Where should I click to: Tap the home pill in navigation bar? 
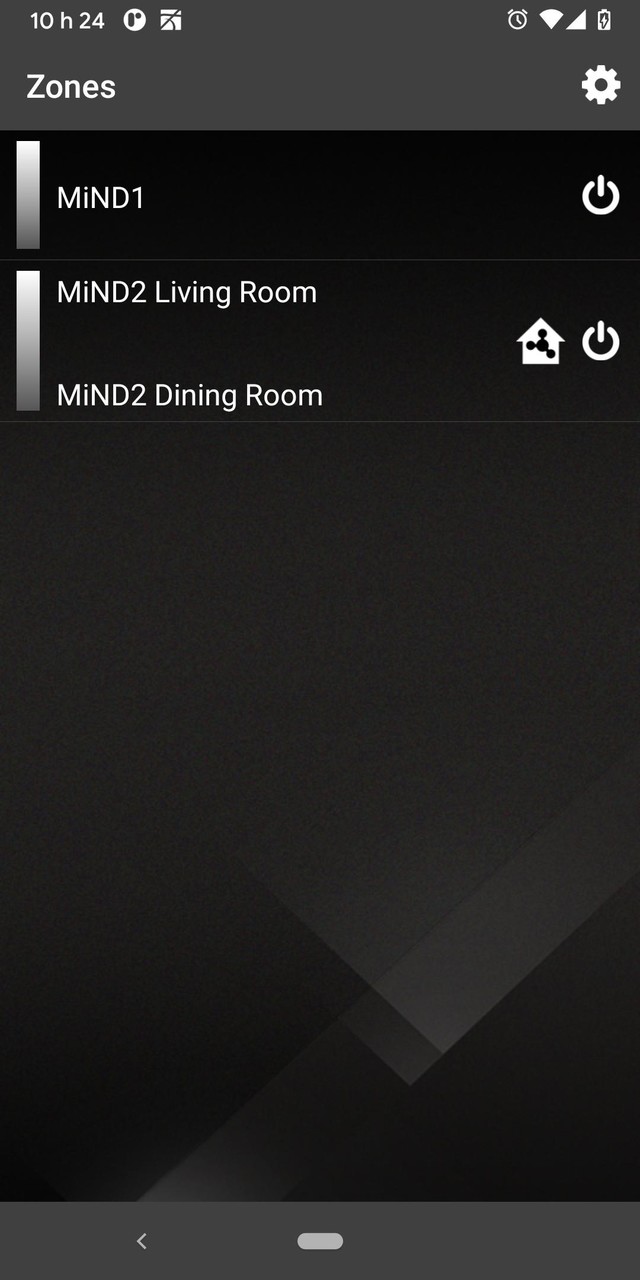coord(320,1241)
